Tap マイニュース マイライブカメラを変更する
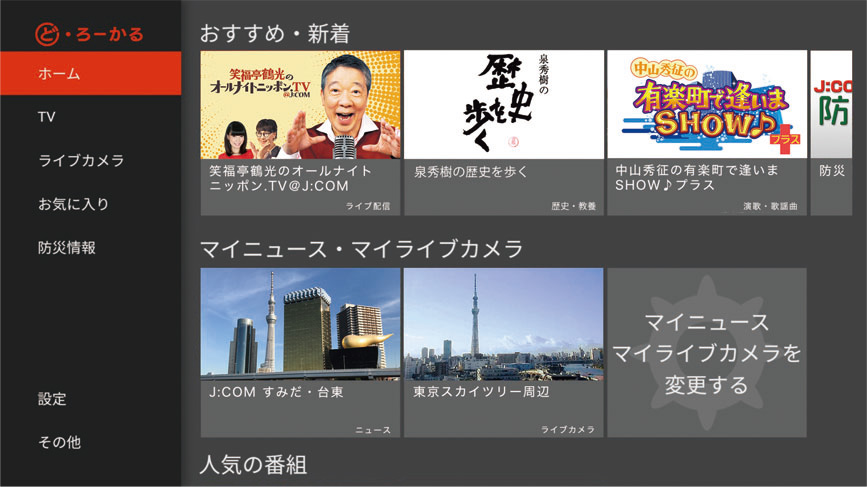 click(707, 352)
